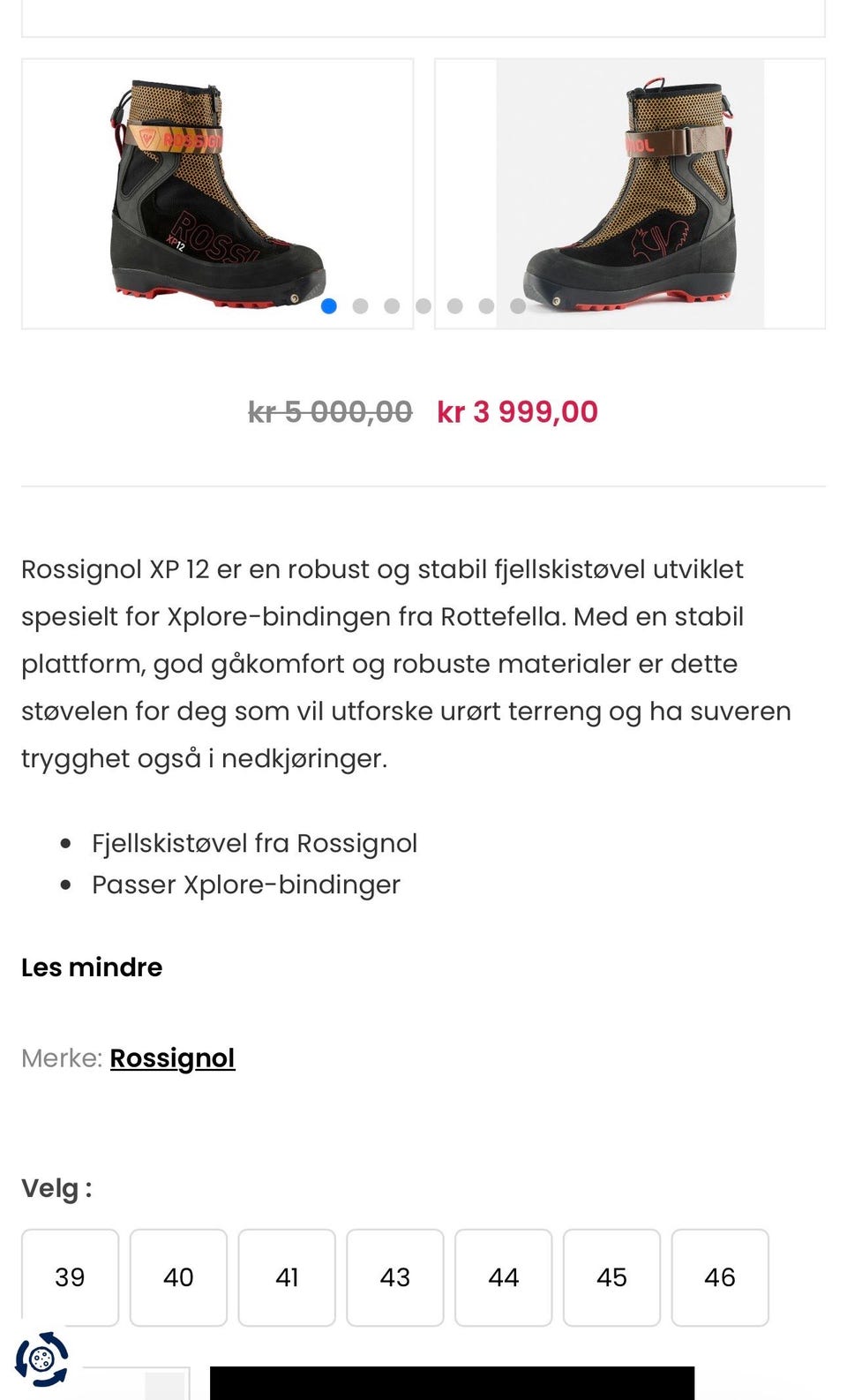The width and height of the screenshot is (847, 1400).
Task: Click the left XP 12 boot image
Action: tap(216, 192)
